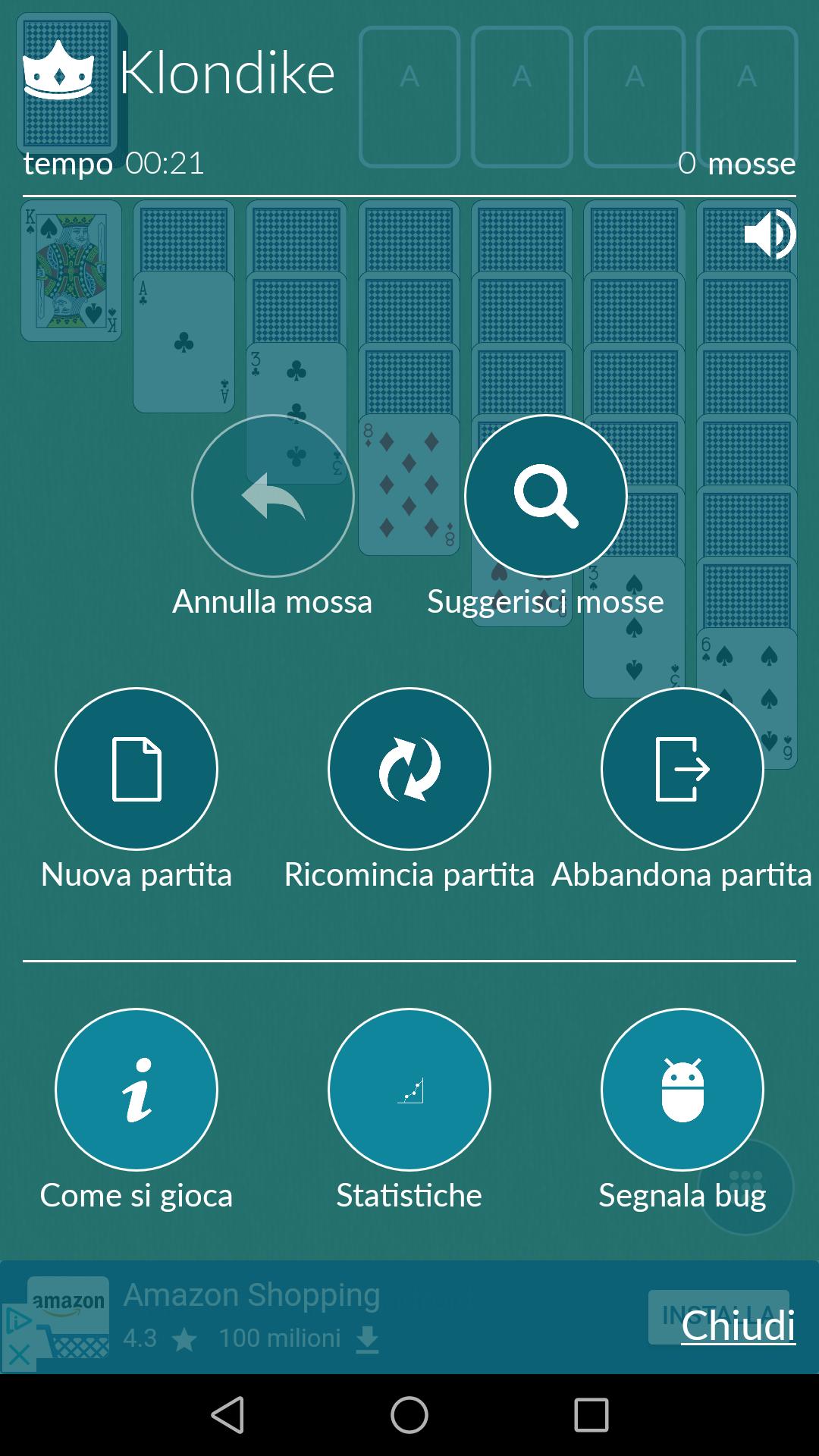Image resolution: width=819 pixels, height=1456 pixels.
Task: Dismiss the ad with the X icon
Action: click(x=19, y=1355)
